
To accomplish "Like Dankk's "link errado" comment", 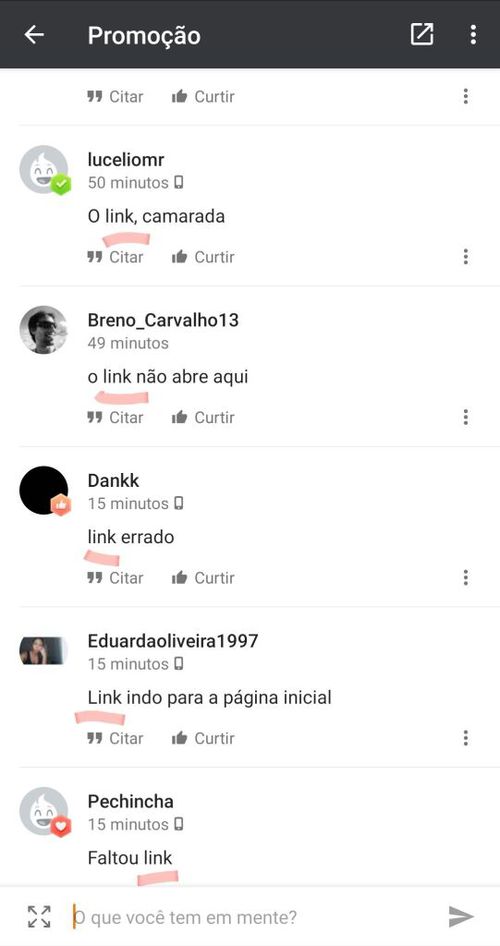I will [203, 578].
